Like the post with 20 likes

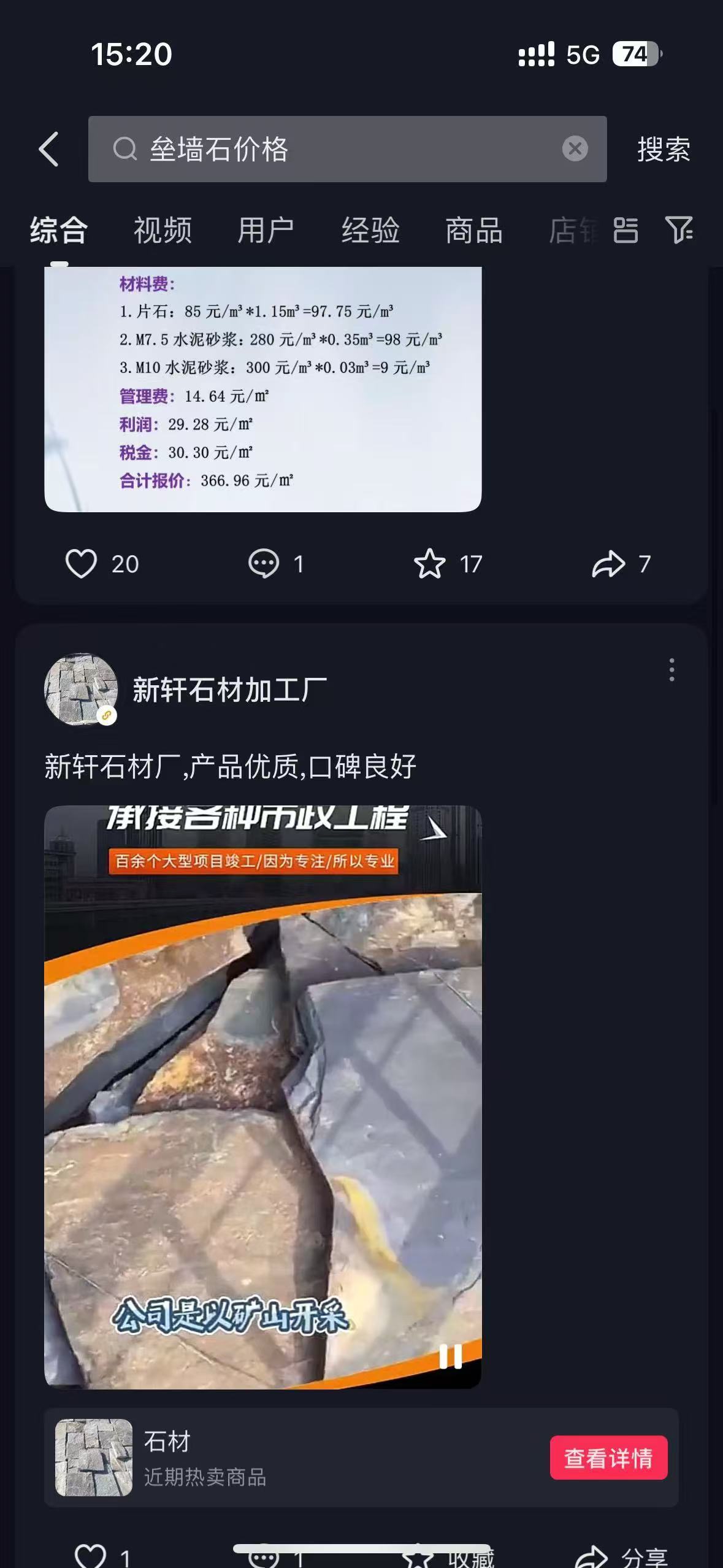(82, 564)
